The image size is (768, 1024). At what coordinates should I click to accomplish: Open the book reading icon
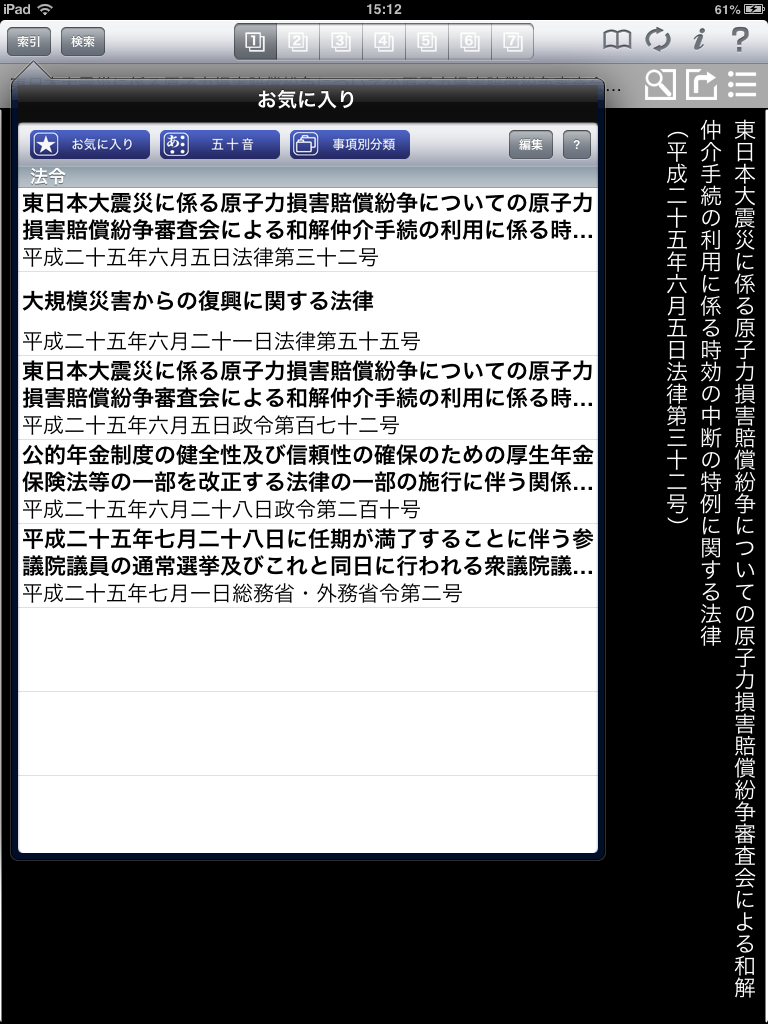pos(617,41)
